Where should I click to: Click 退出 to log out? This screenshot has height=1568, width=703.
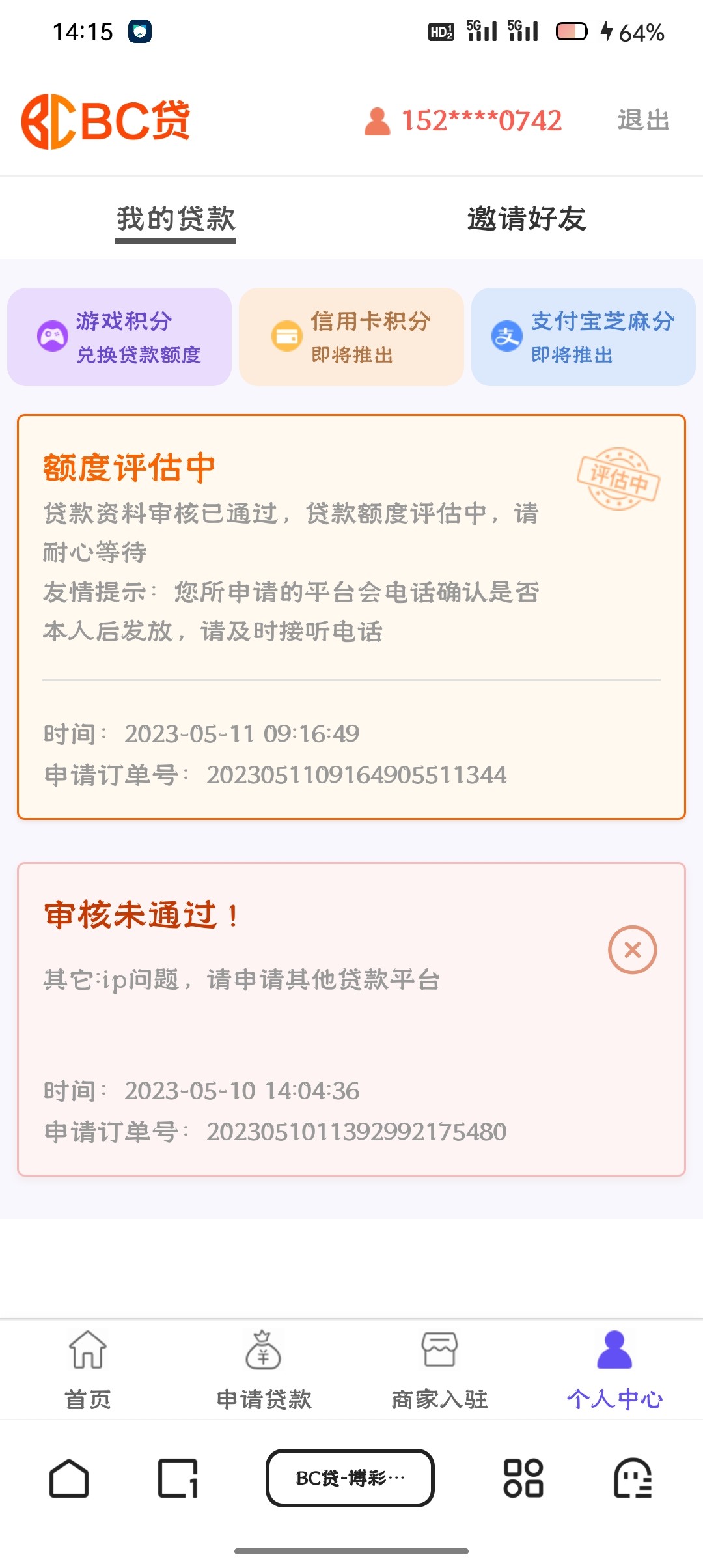coord(642,121)
